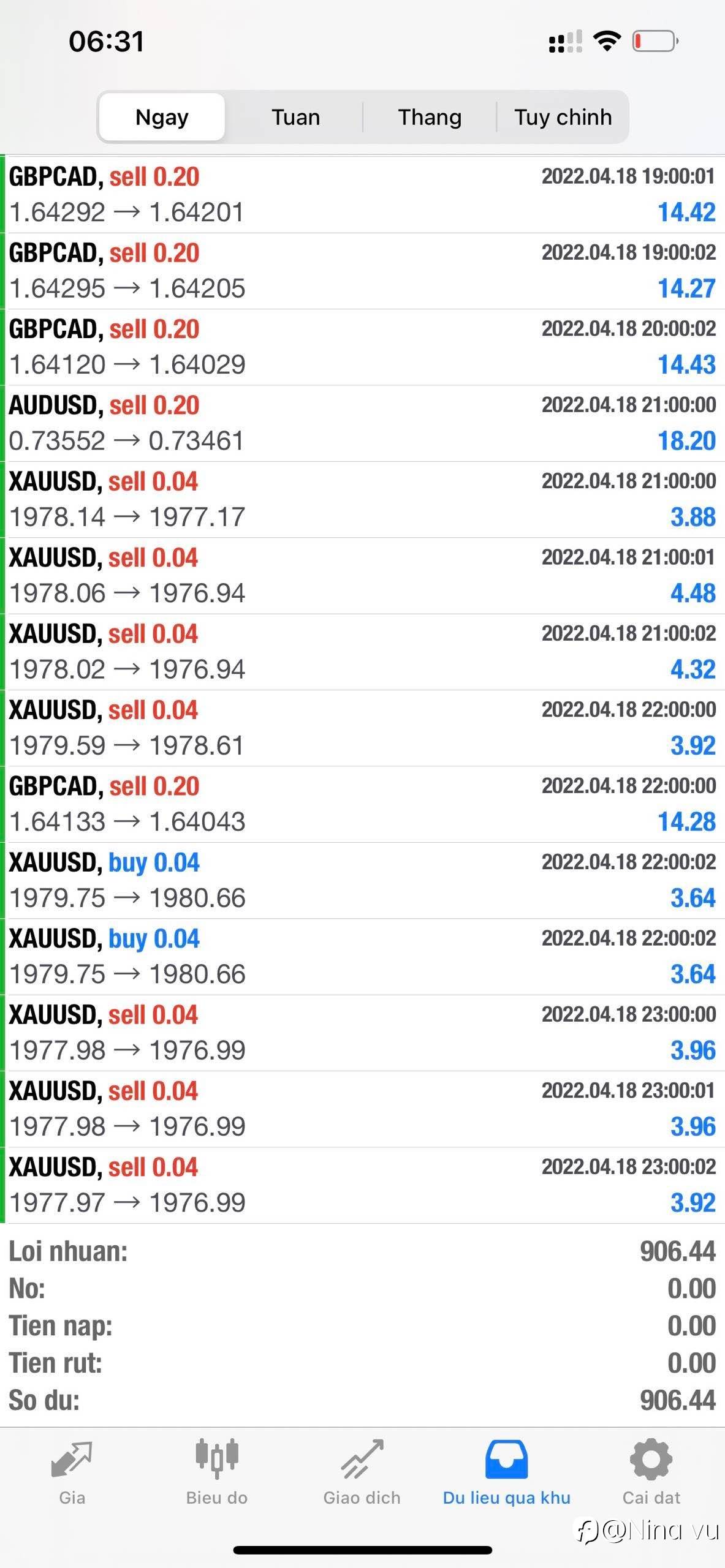Select the Ngay period tab
The height and width of the screenshot is (1568, 725).
(x=162, y=117)
